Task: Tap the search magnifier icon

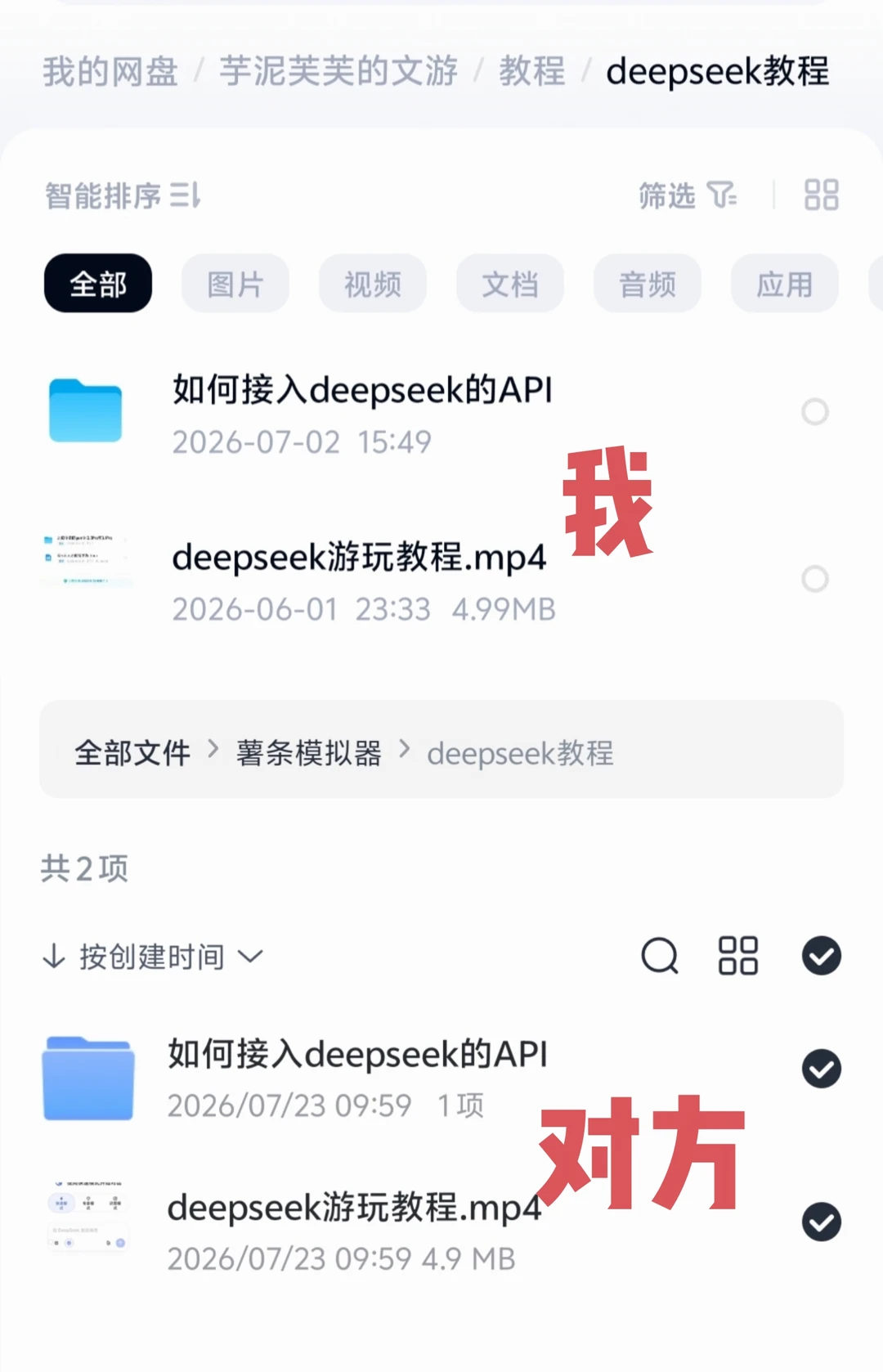Action: click(660, 956)
